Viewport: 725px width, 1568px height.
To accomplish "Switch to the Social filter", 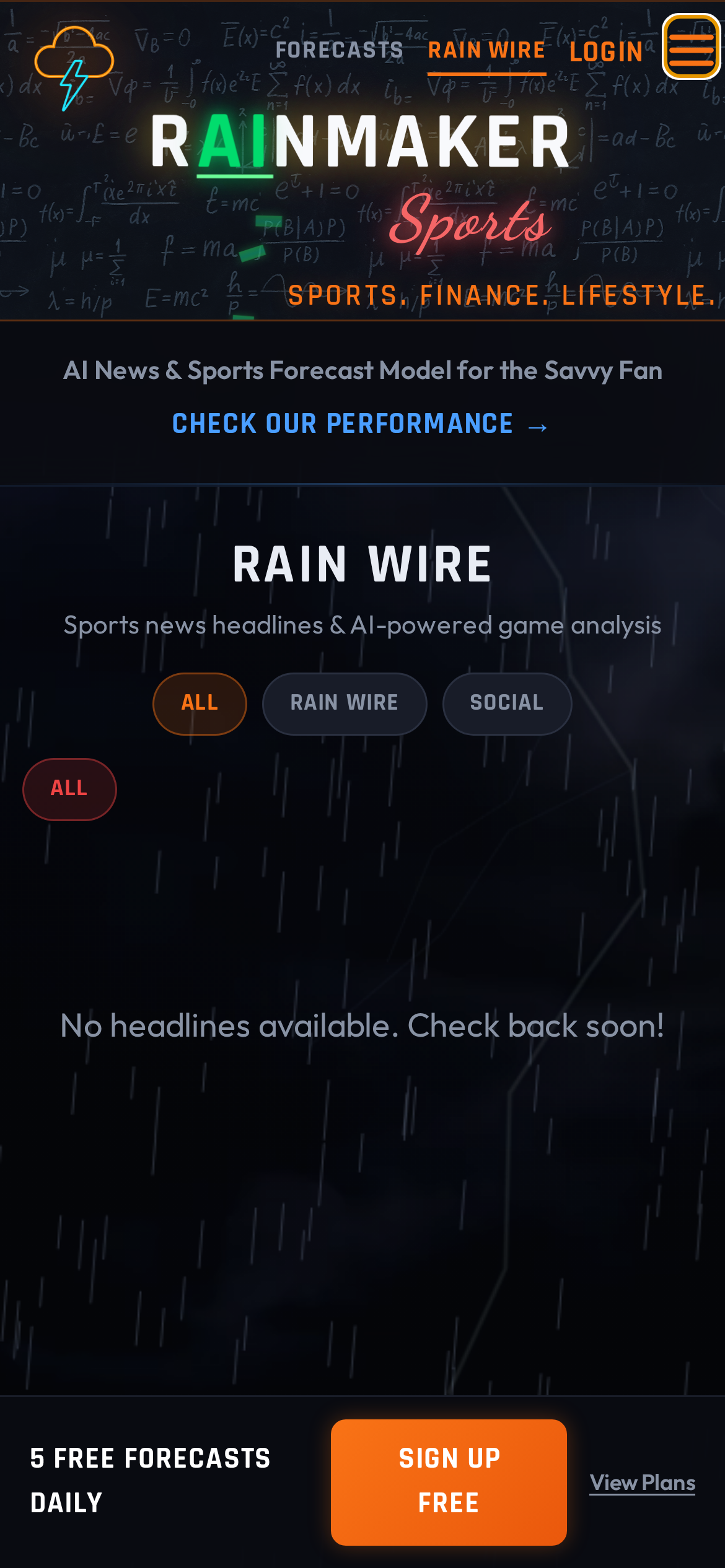I will pyautogui.click(x=506, y=703).
